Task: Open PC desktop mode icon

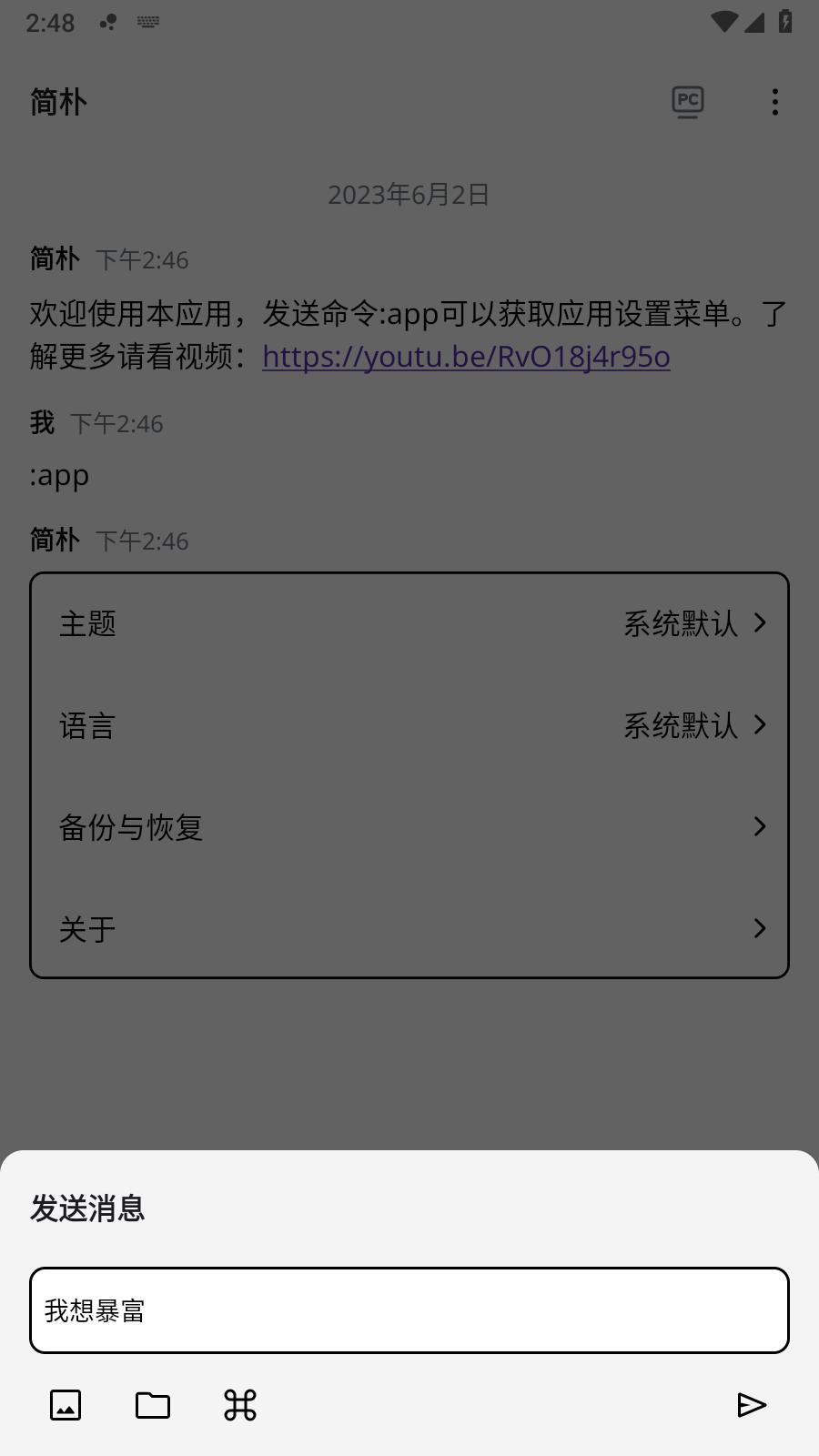Action: pos(687,101)
